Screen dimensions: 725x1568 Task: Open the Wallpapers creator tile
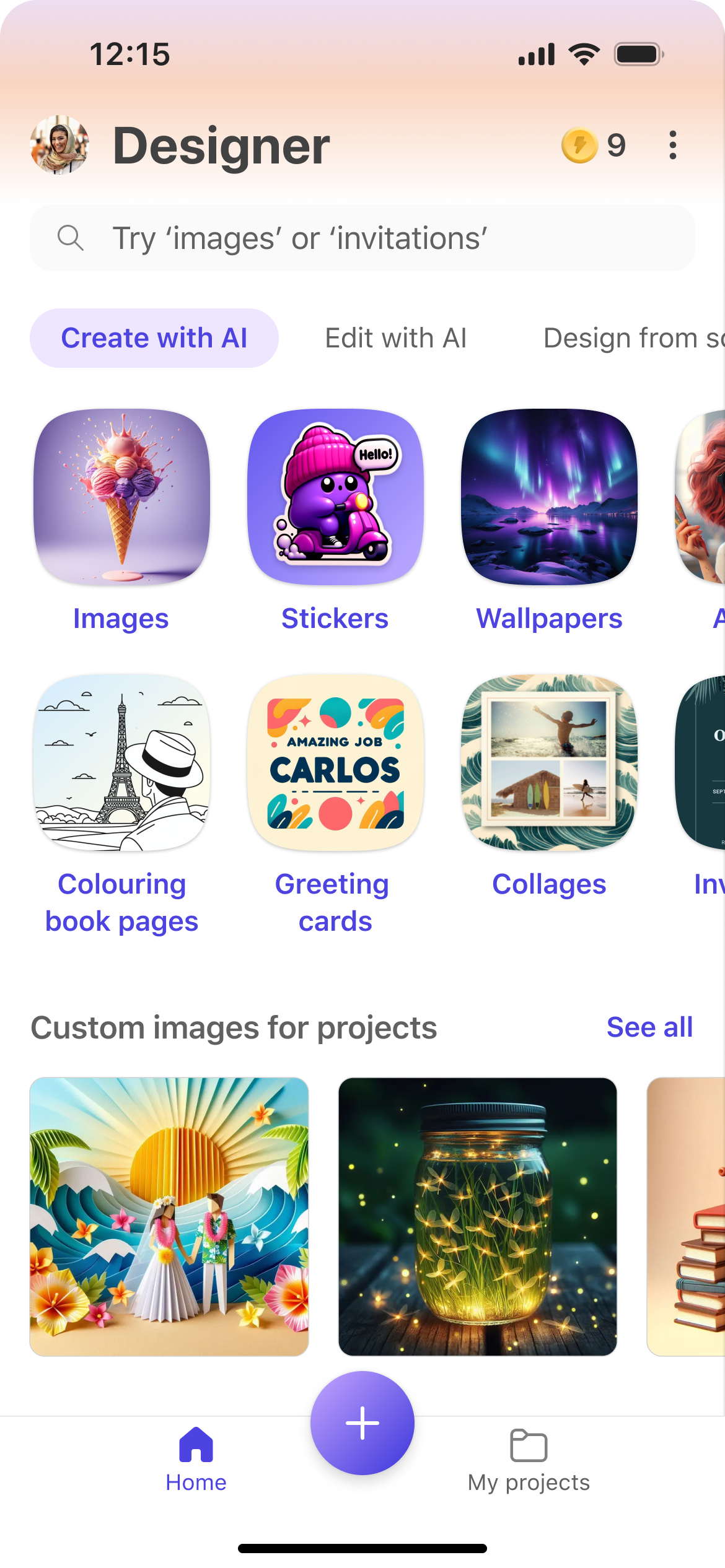[x=549, y=497]
